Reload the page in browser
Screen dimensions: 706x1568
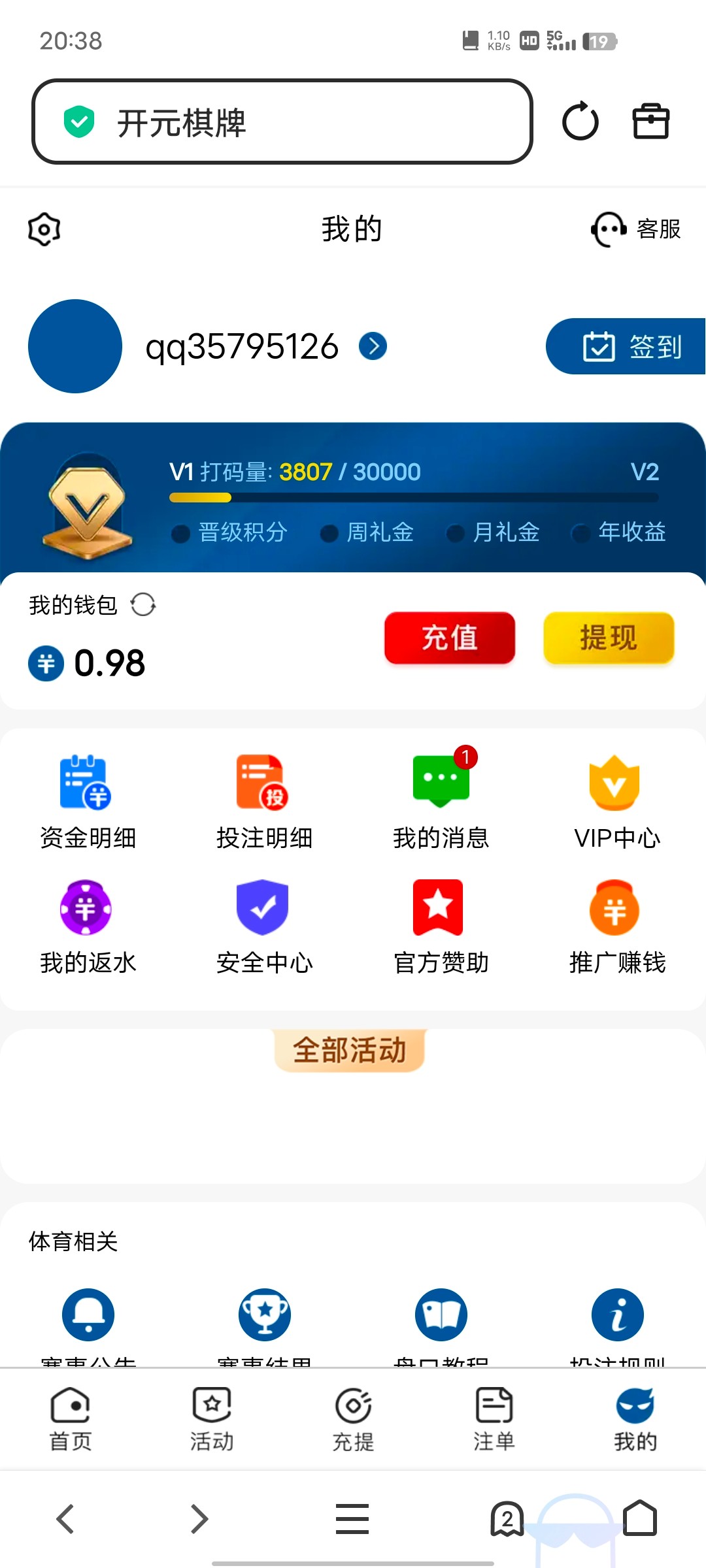[580, 122]
